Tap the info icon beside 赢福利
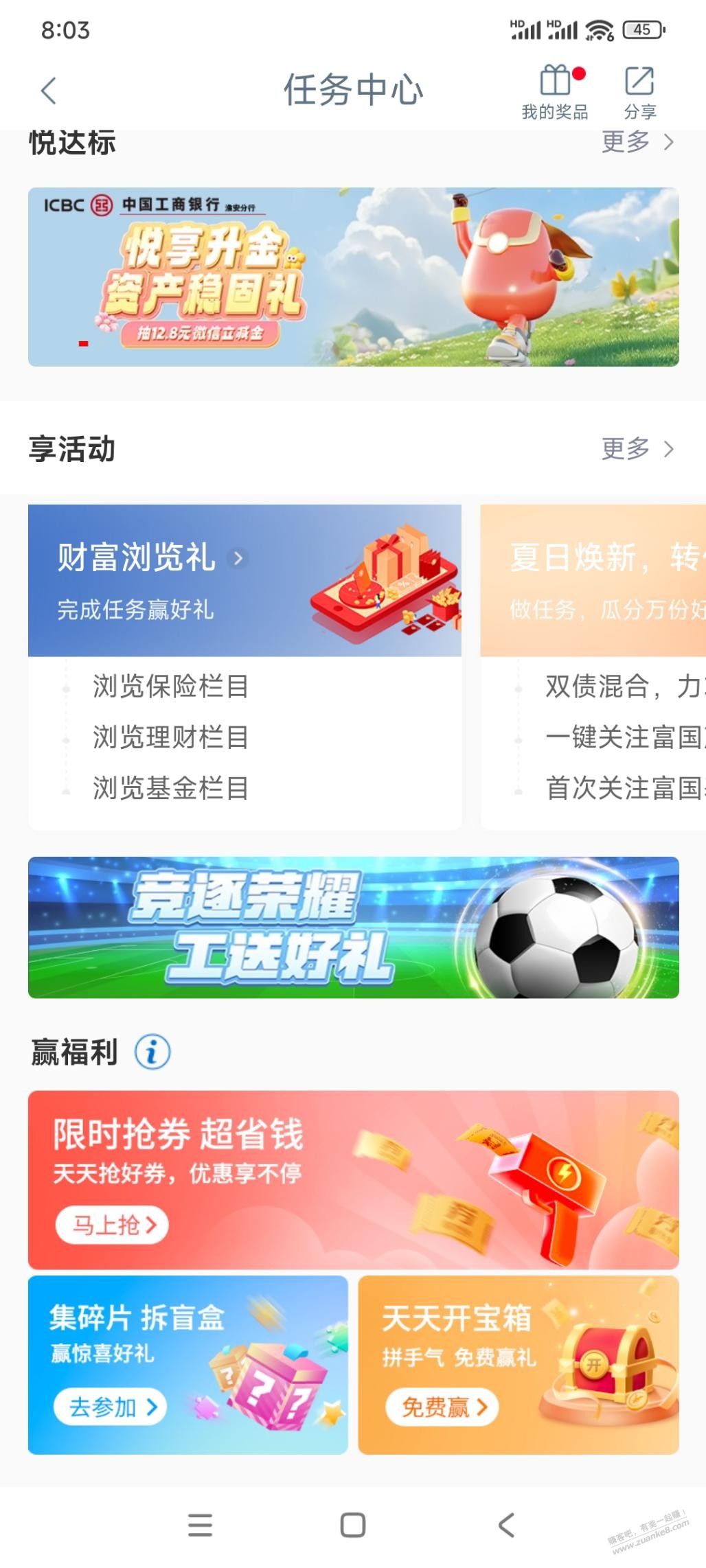The image size is (706, 1568). [152, 1052]
